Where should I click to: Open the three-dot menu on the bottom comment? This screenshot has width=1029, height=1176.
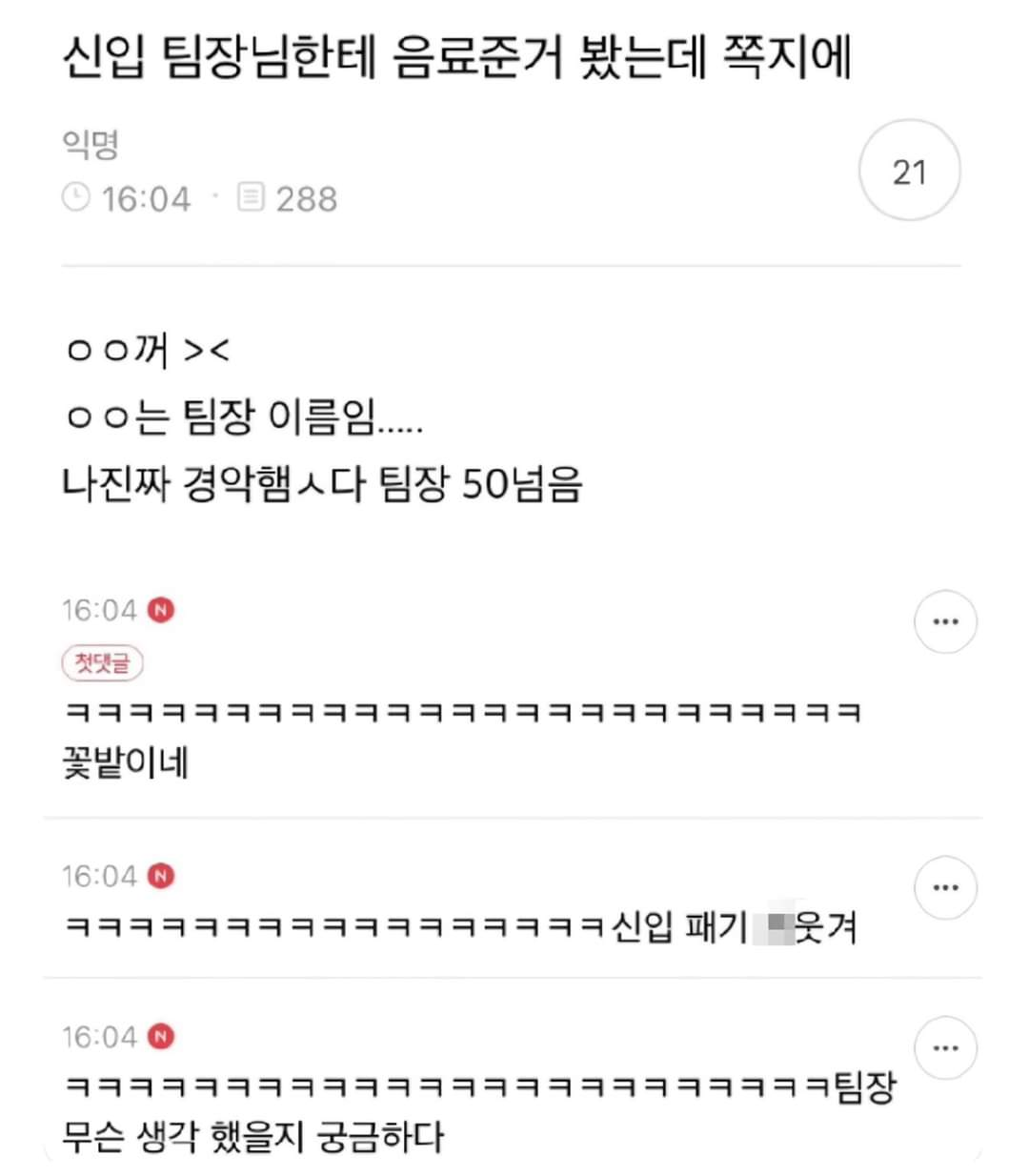[x=945, y=1047]
